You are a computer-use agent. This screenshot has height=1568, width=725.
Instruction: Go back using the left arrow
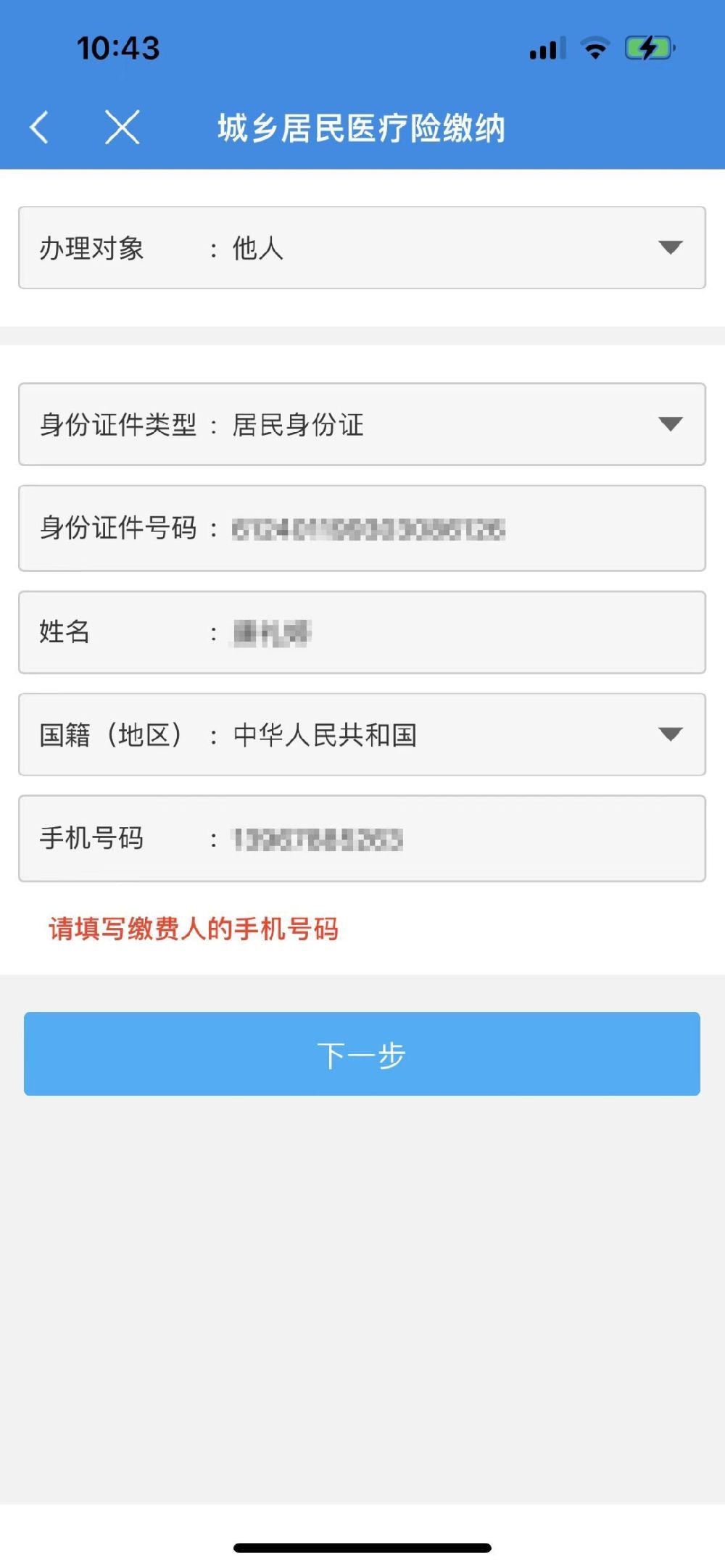coord(39,128)
